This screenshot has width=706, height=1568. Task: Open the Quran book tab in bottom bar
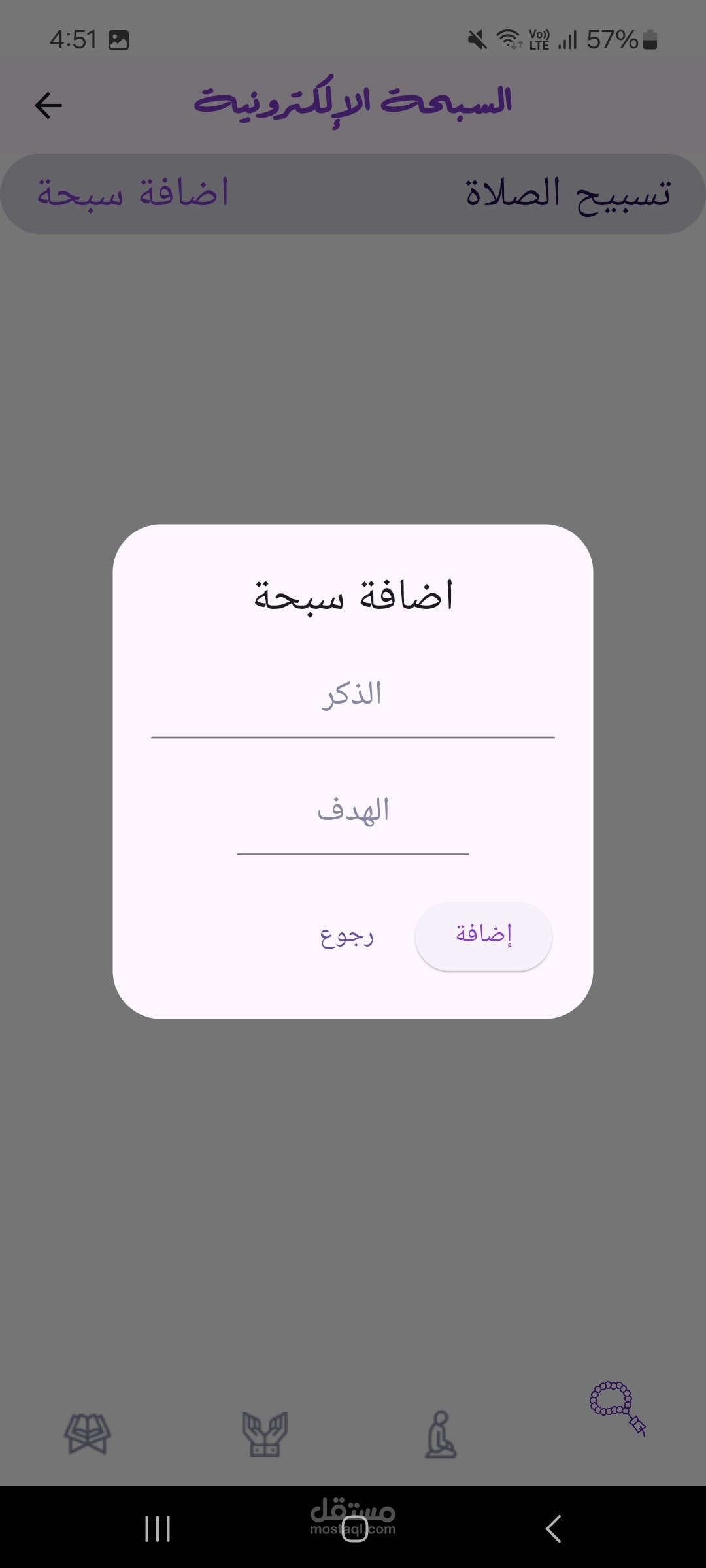(88, 1434)
